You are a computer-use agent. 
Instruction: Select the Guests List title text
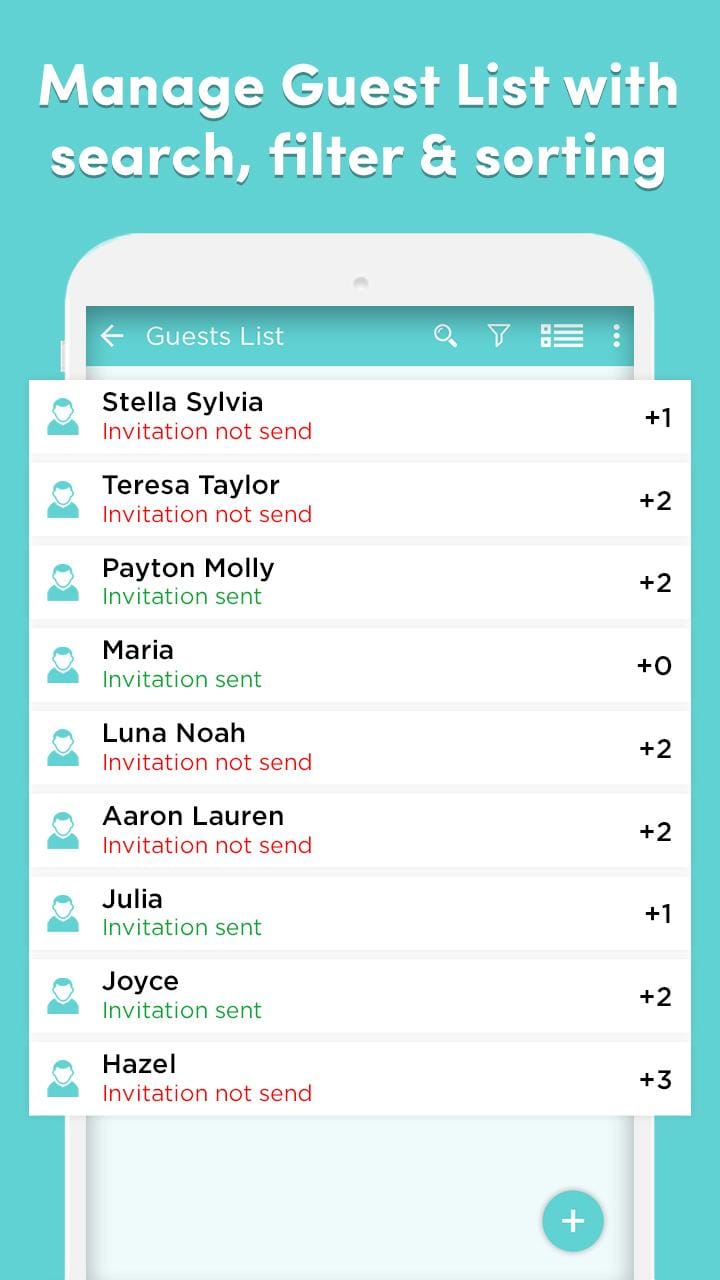pos(216,336)
